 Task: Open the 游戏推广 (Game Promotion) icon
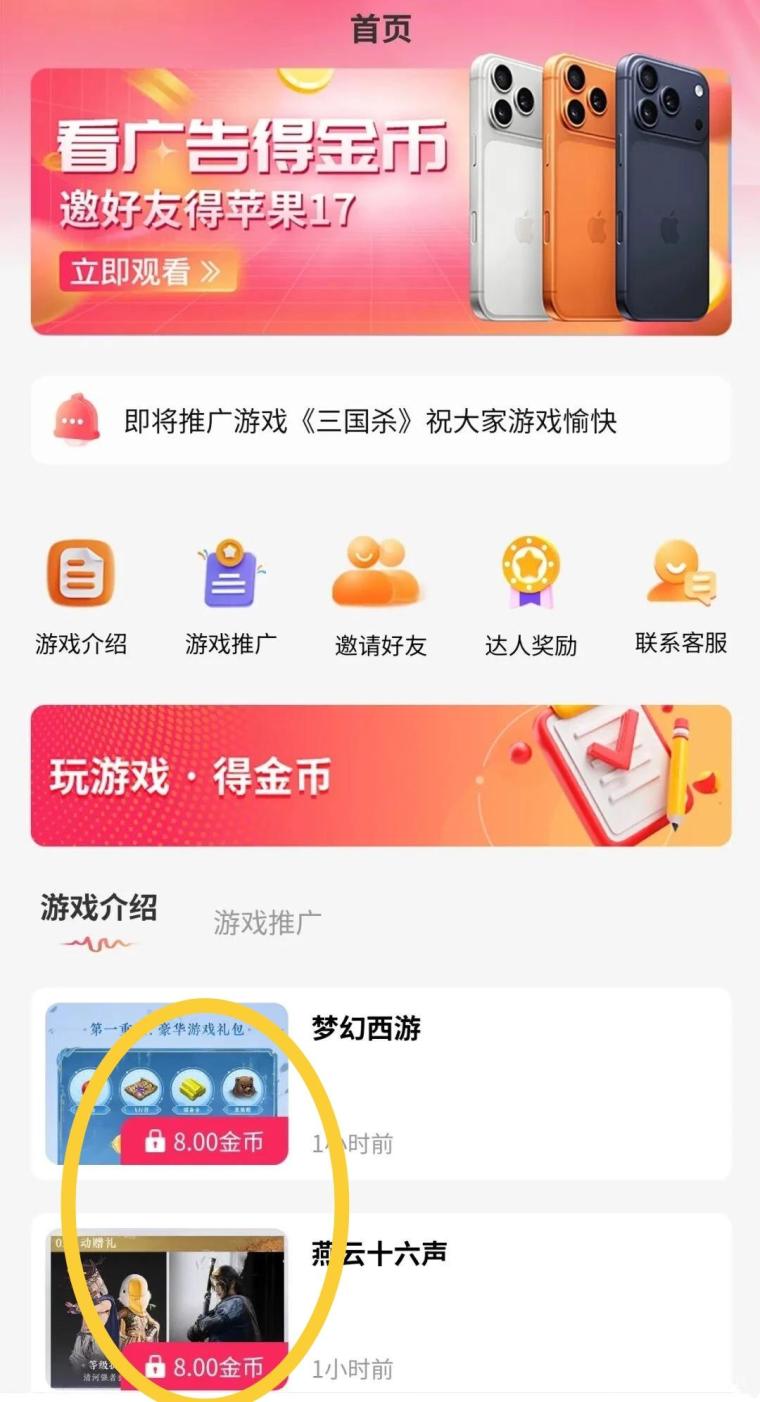point(229,572)
